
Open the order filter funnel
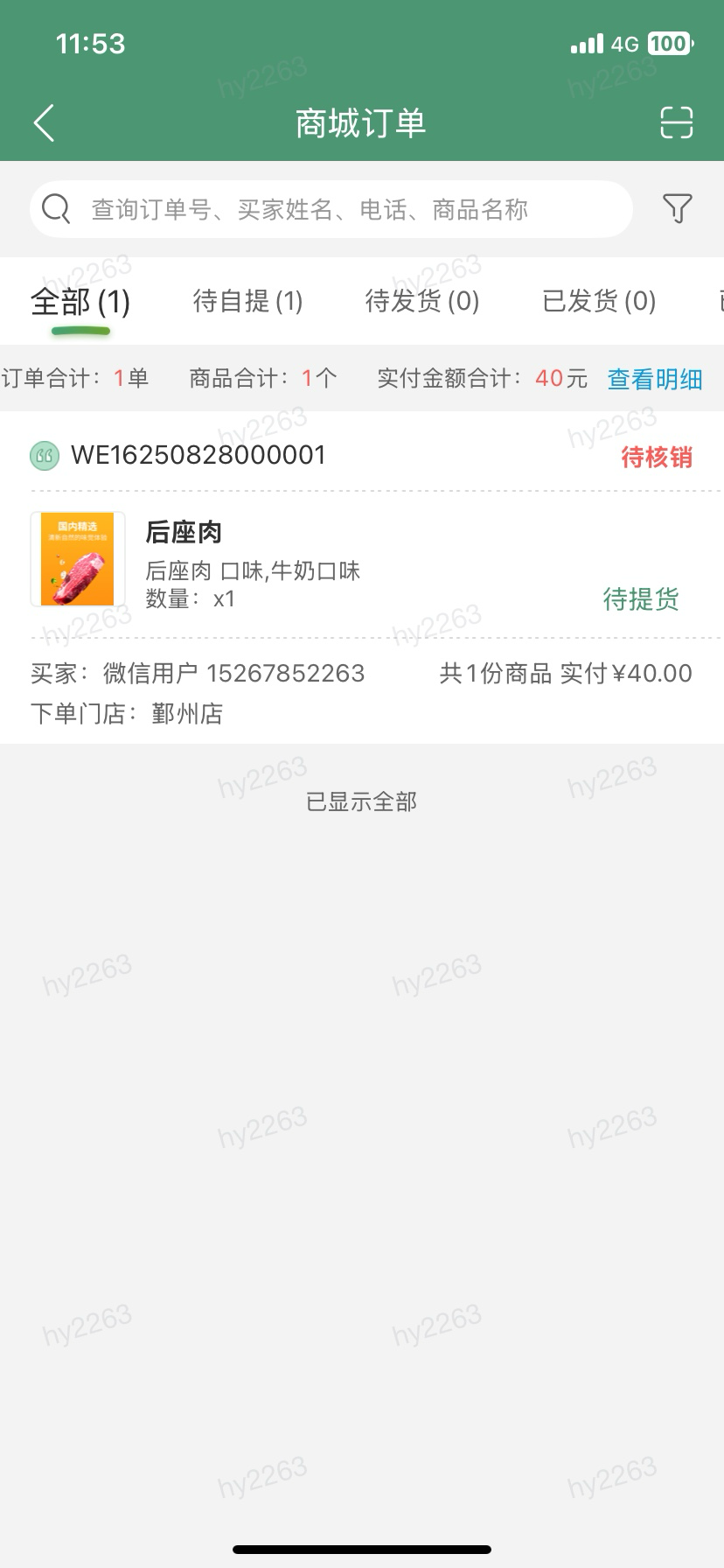point(677,209)
